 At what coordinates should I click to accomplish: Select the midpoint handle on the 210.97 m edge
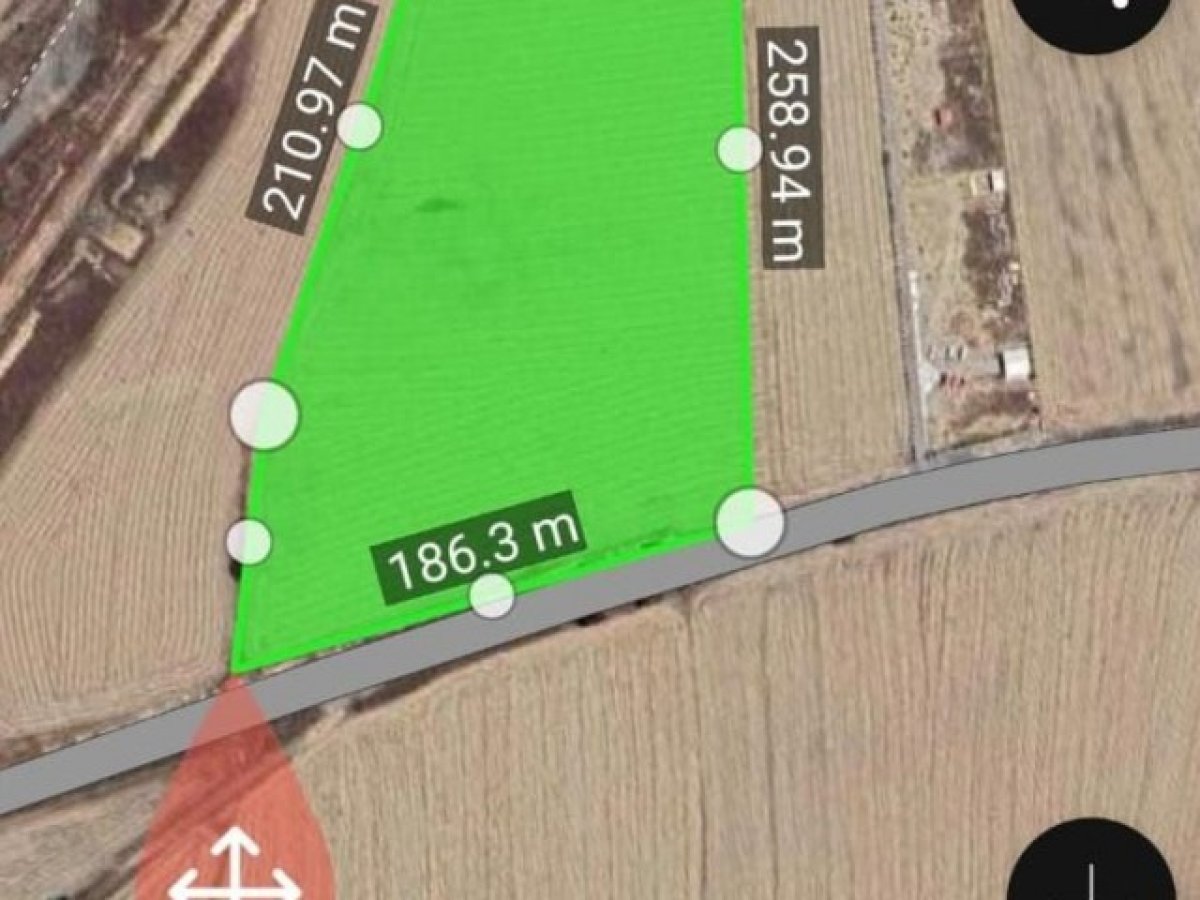(360, 127)
